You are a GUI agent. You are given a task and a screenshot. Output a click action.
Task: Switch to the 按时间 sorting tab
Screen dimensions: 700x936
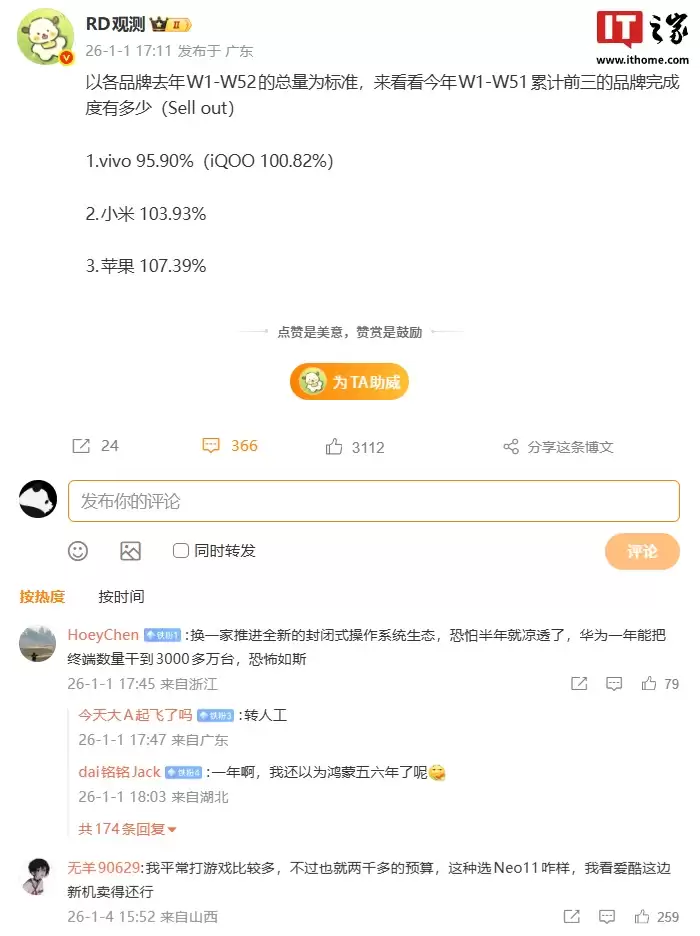pos(121,597)
